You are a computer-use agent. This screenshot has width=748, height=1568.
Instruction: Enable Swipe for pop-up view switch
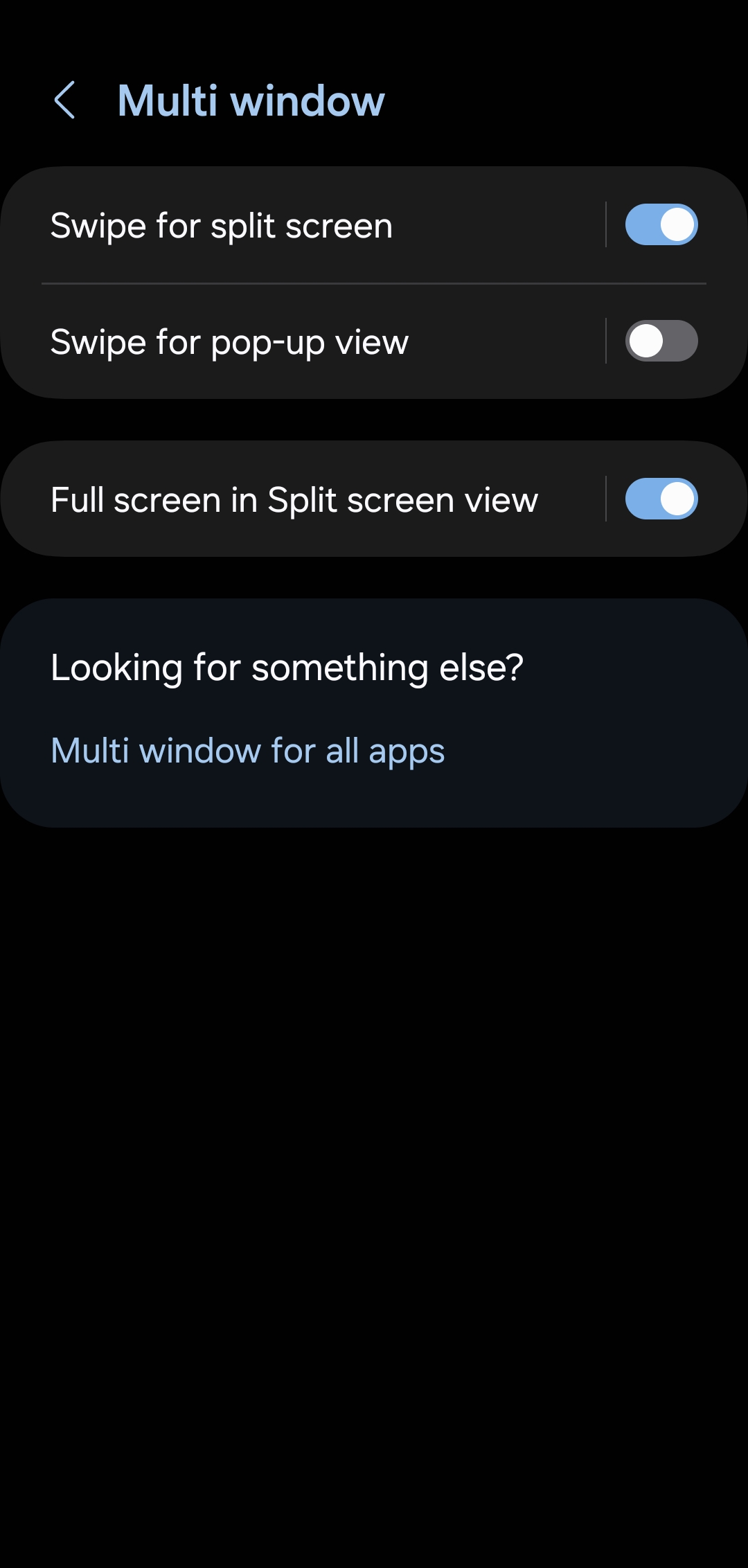tap(661, 341)
